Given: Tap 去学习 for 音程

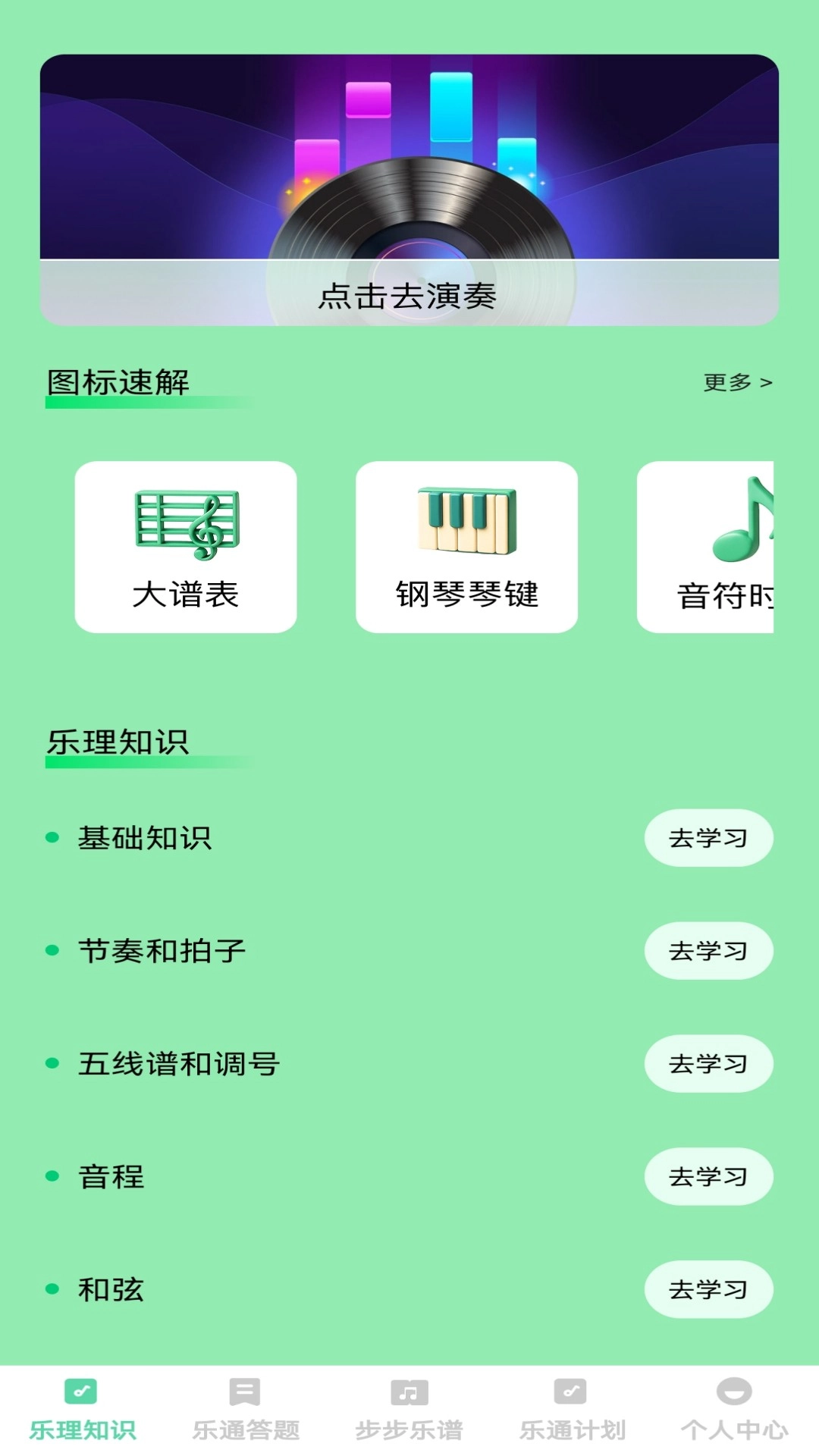Looking at the screenshot, I should click(x=708, y=1177).
